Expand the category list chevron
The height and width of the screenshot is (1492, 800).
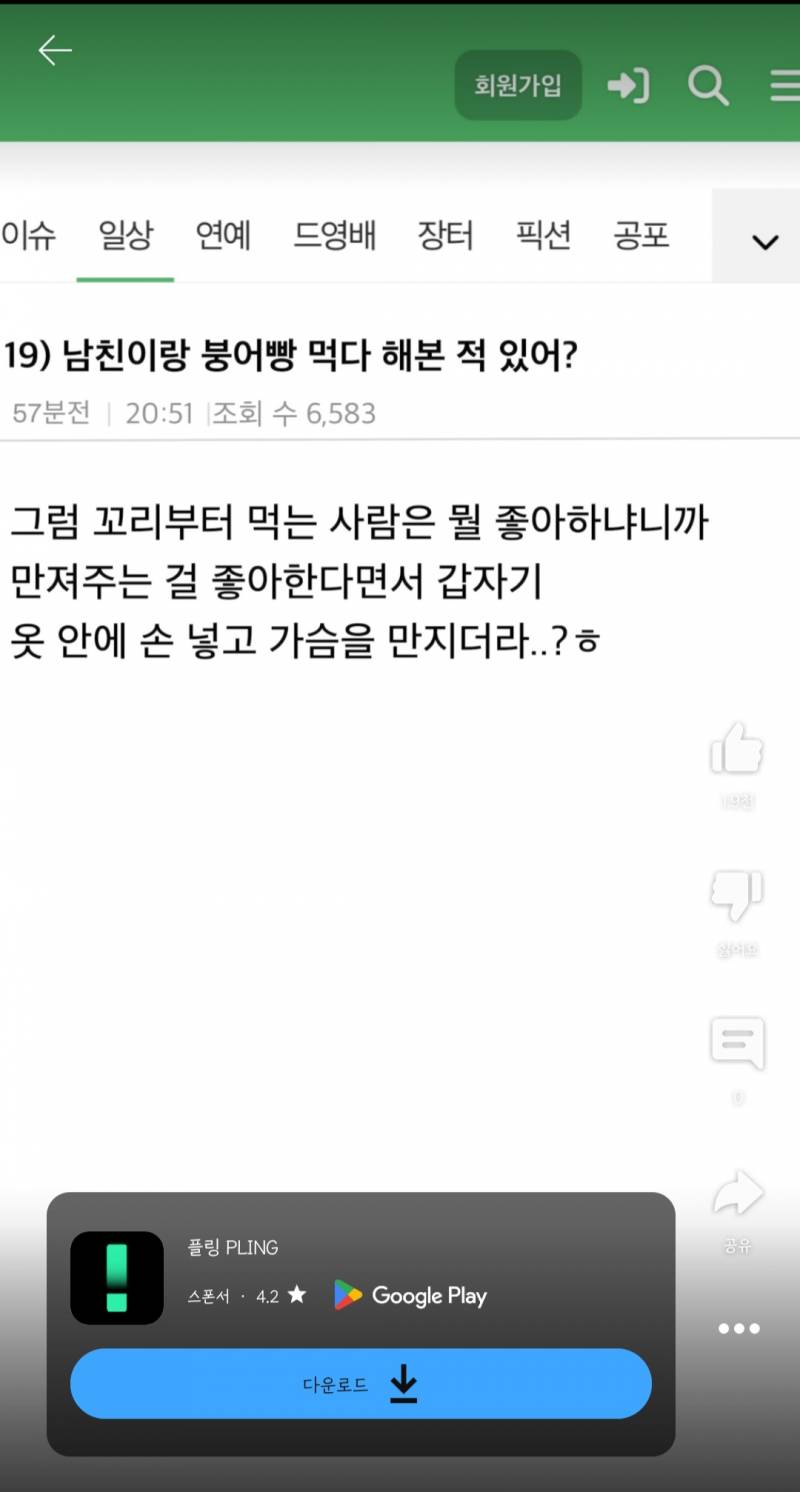click(x=763, y=242)
